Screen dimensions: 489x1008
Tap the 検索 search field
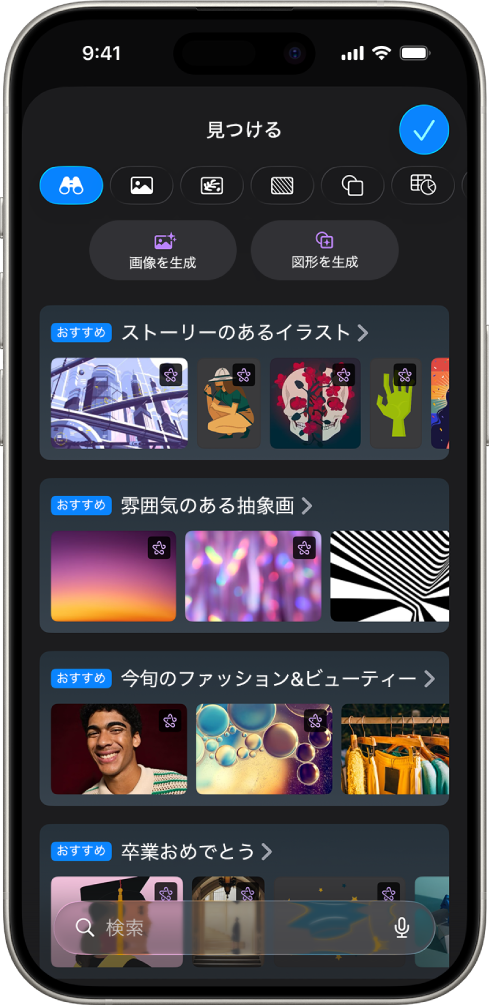pos(244,928)
